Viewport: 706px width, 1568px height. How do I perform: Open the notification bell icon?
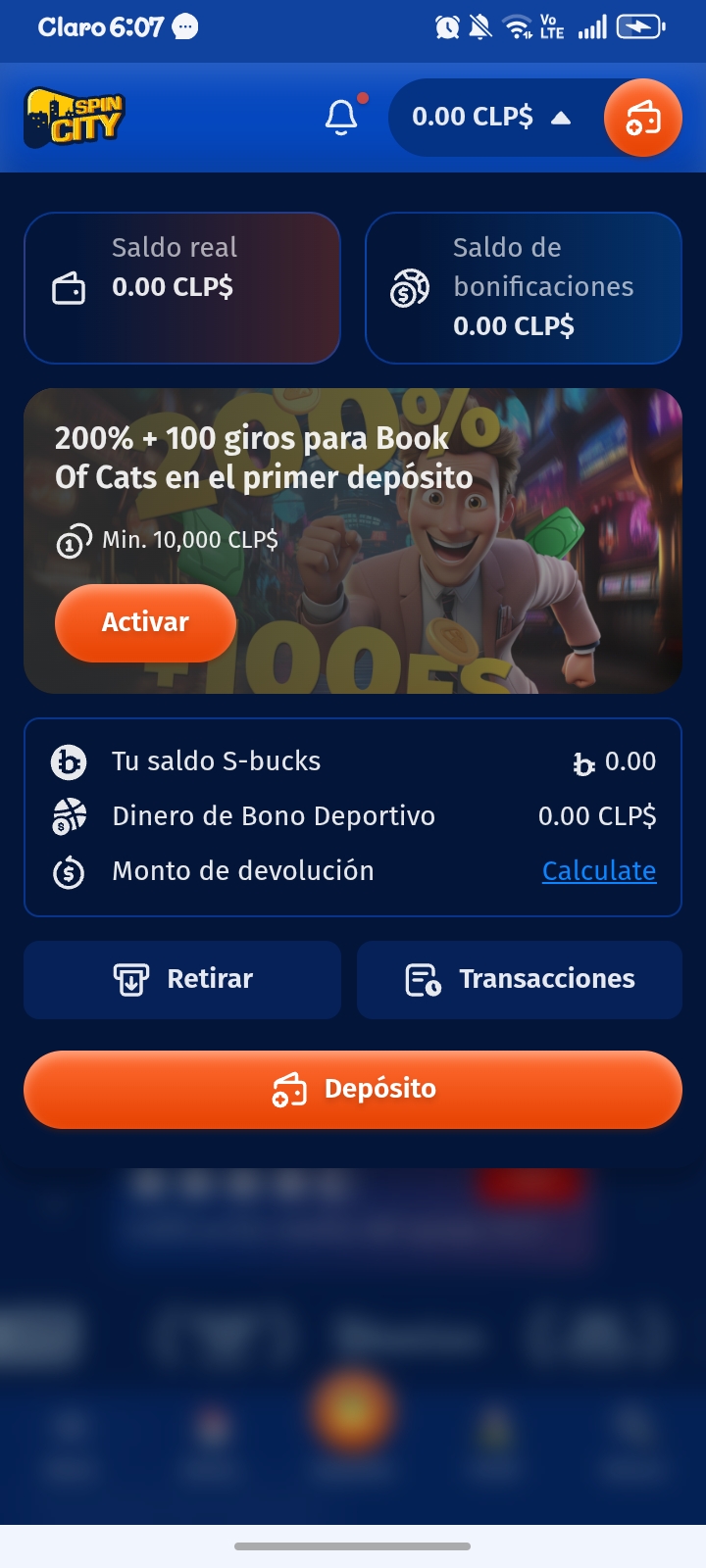(341, 117)
